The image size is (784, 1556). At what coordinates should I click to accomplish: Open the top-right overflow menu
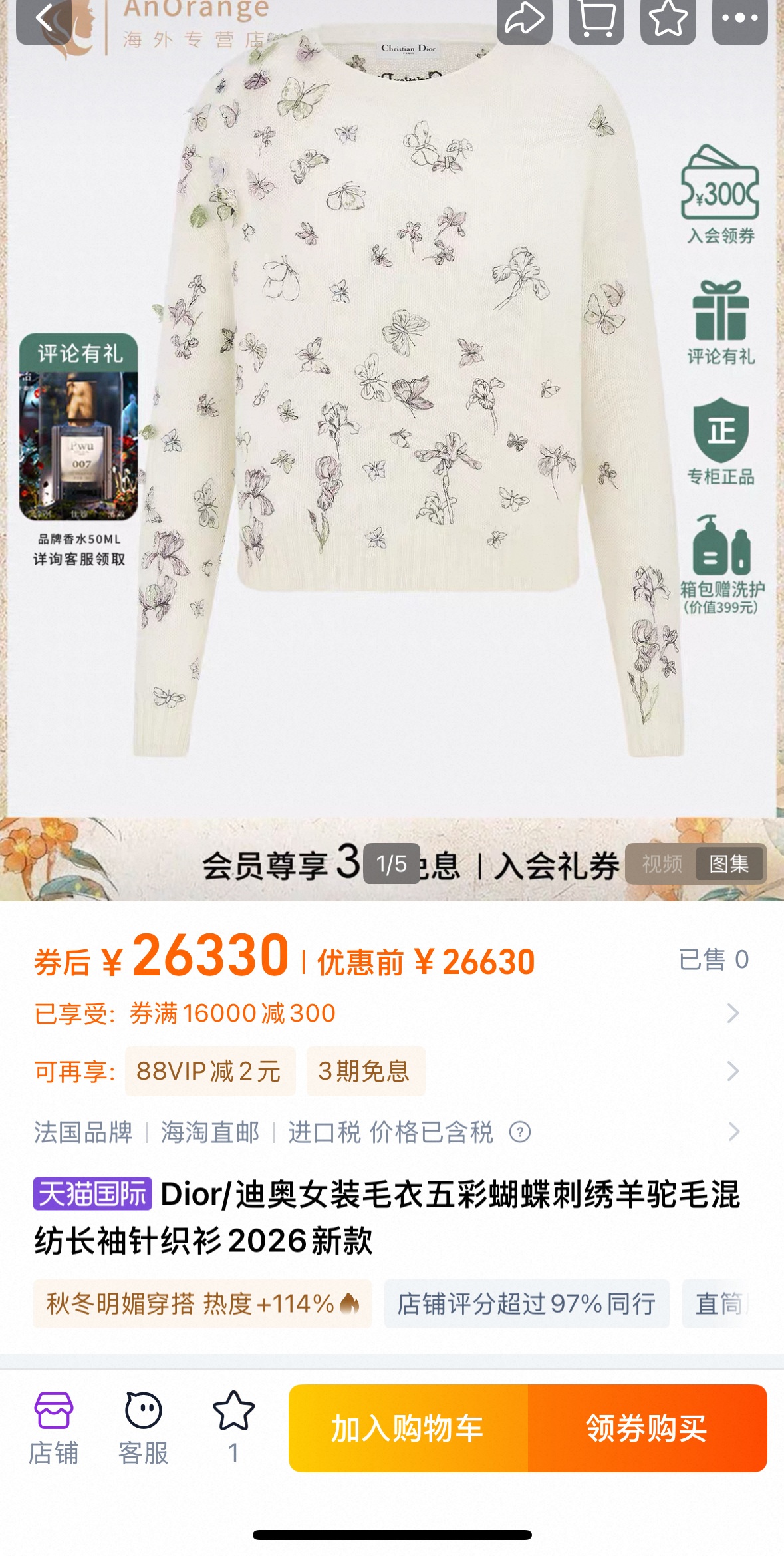[x=739, y=19]
